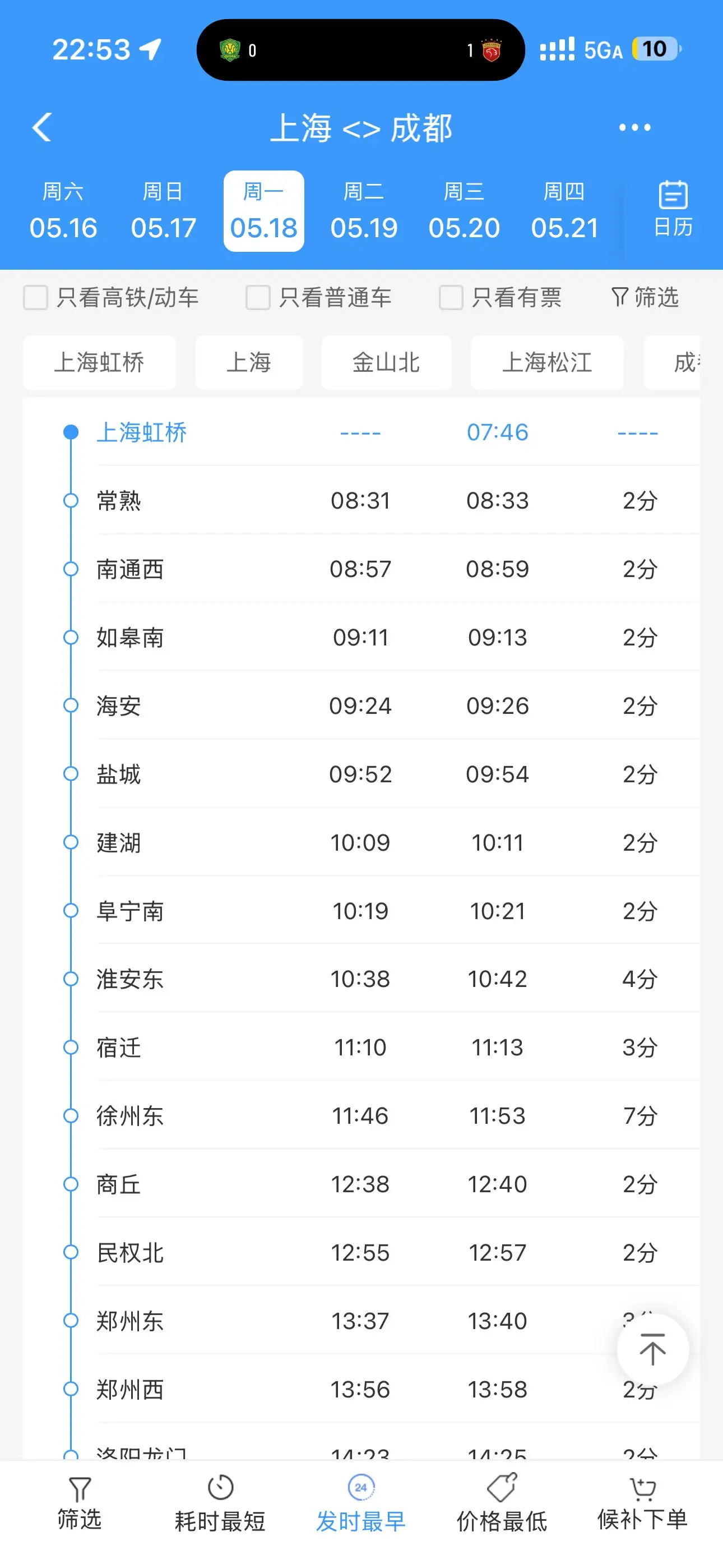Enable 只看有票 filter
723x1568 pixels.
click(501, 298)
